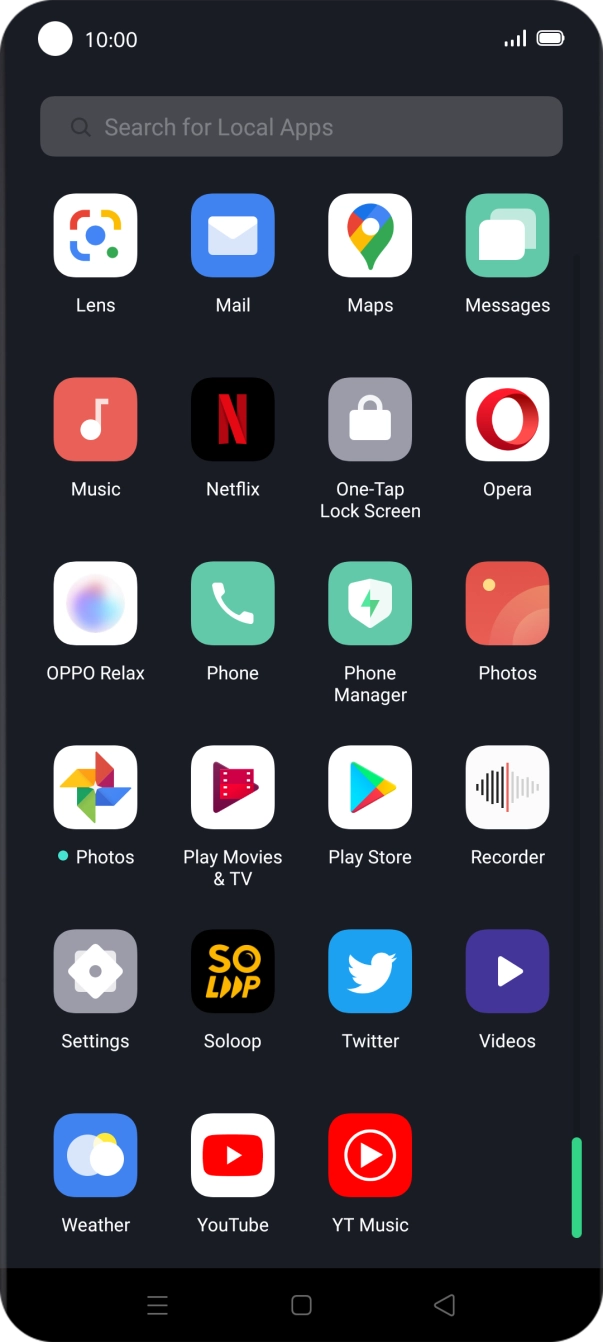Open OPPO Relax
Viewport: 603px width, 1342px height.
[x=95, y=603]
